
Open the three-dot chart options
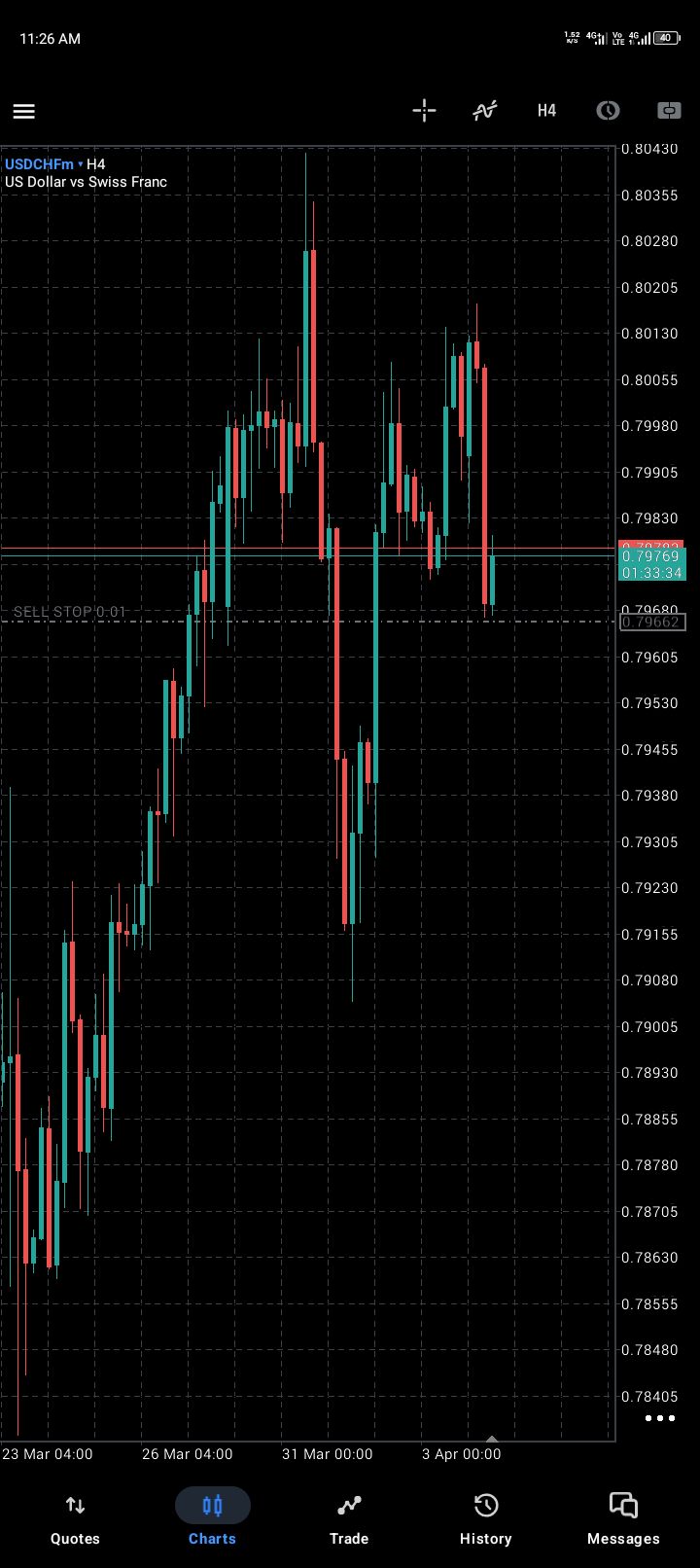pyautogui.click(x=659, y=1418)
